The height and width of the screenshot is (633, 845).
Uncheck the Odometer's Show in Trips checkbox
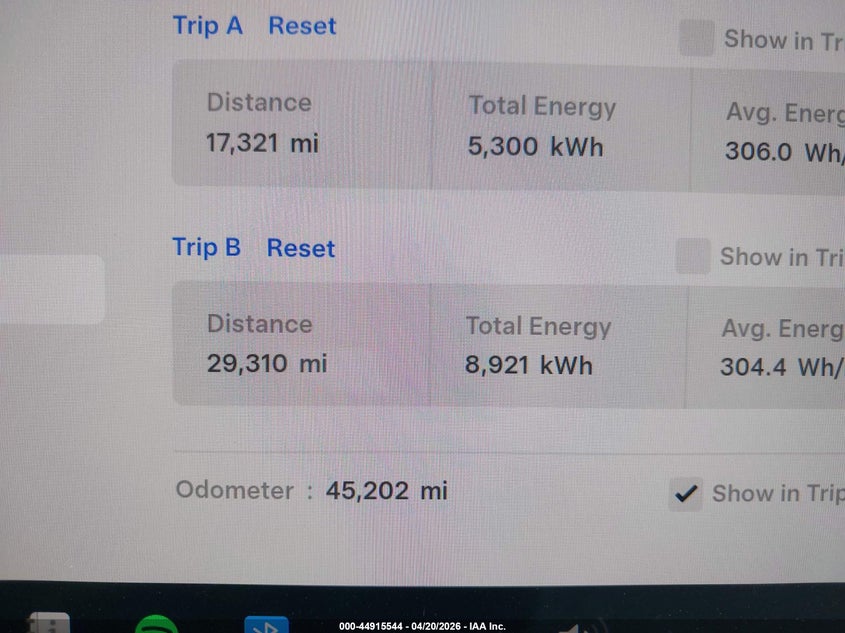click(685, 493)
